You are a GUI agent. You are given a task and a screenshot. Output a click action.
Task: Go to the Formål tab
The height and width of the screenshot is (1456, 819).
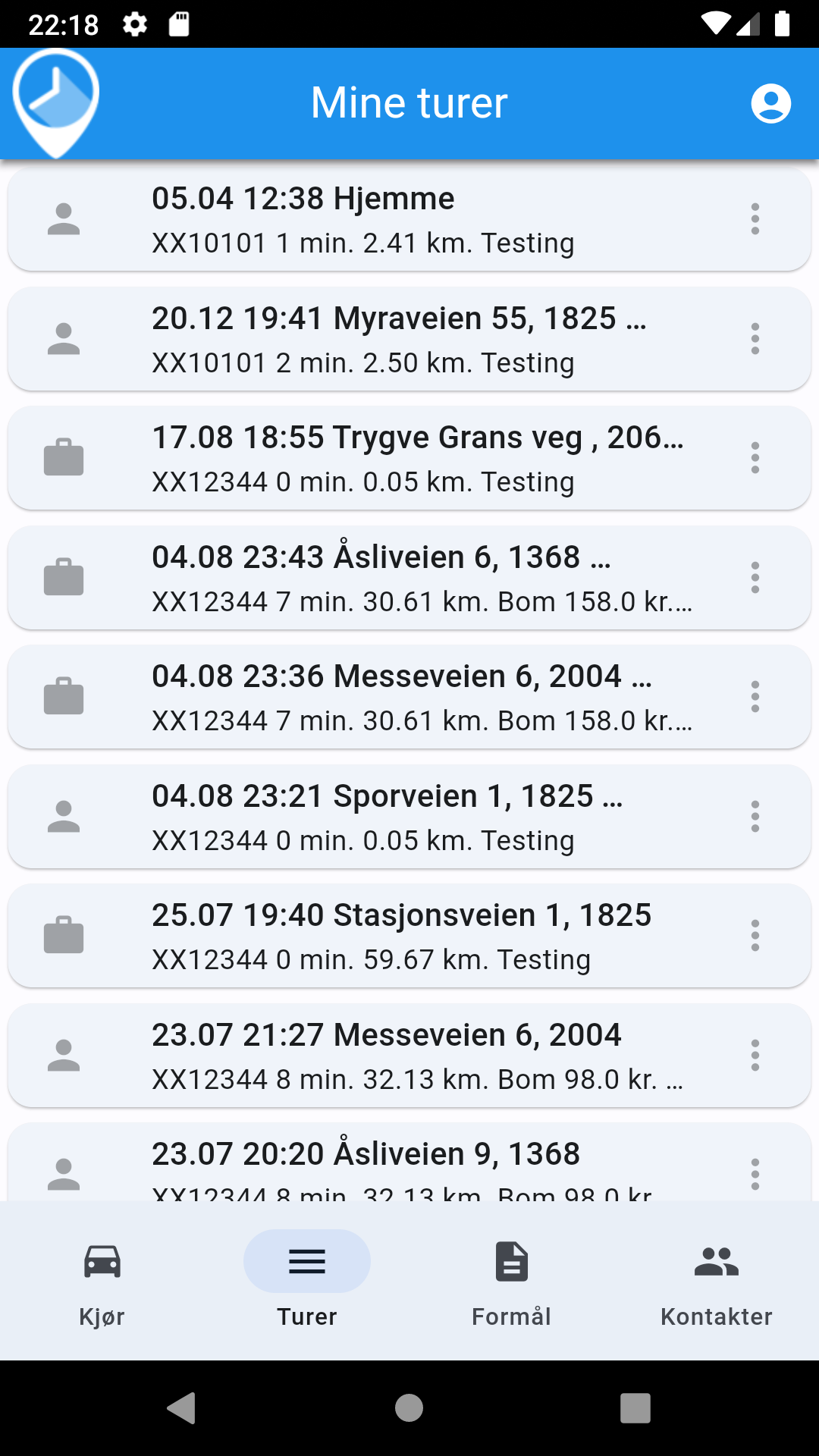coord(512,1283)
